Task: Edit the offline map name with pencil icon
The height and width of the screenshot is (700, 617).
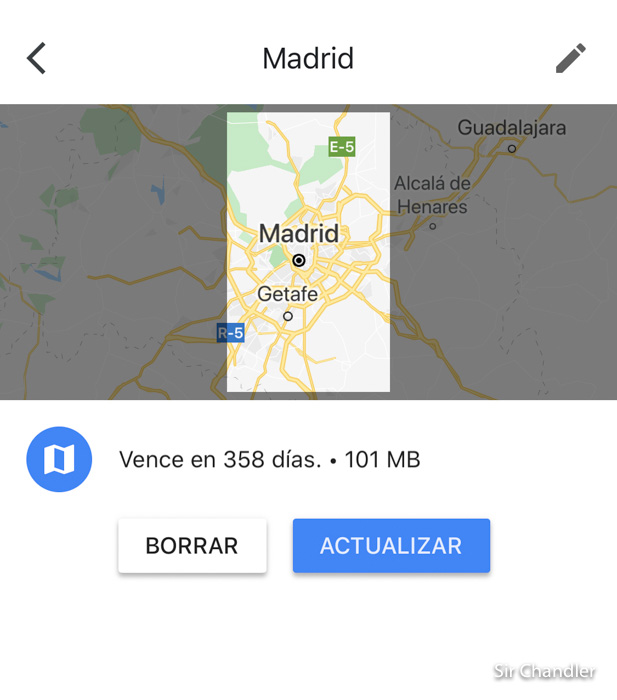Action: click(x=570, y=58)
